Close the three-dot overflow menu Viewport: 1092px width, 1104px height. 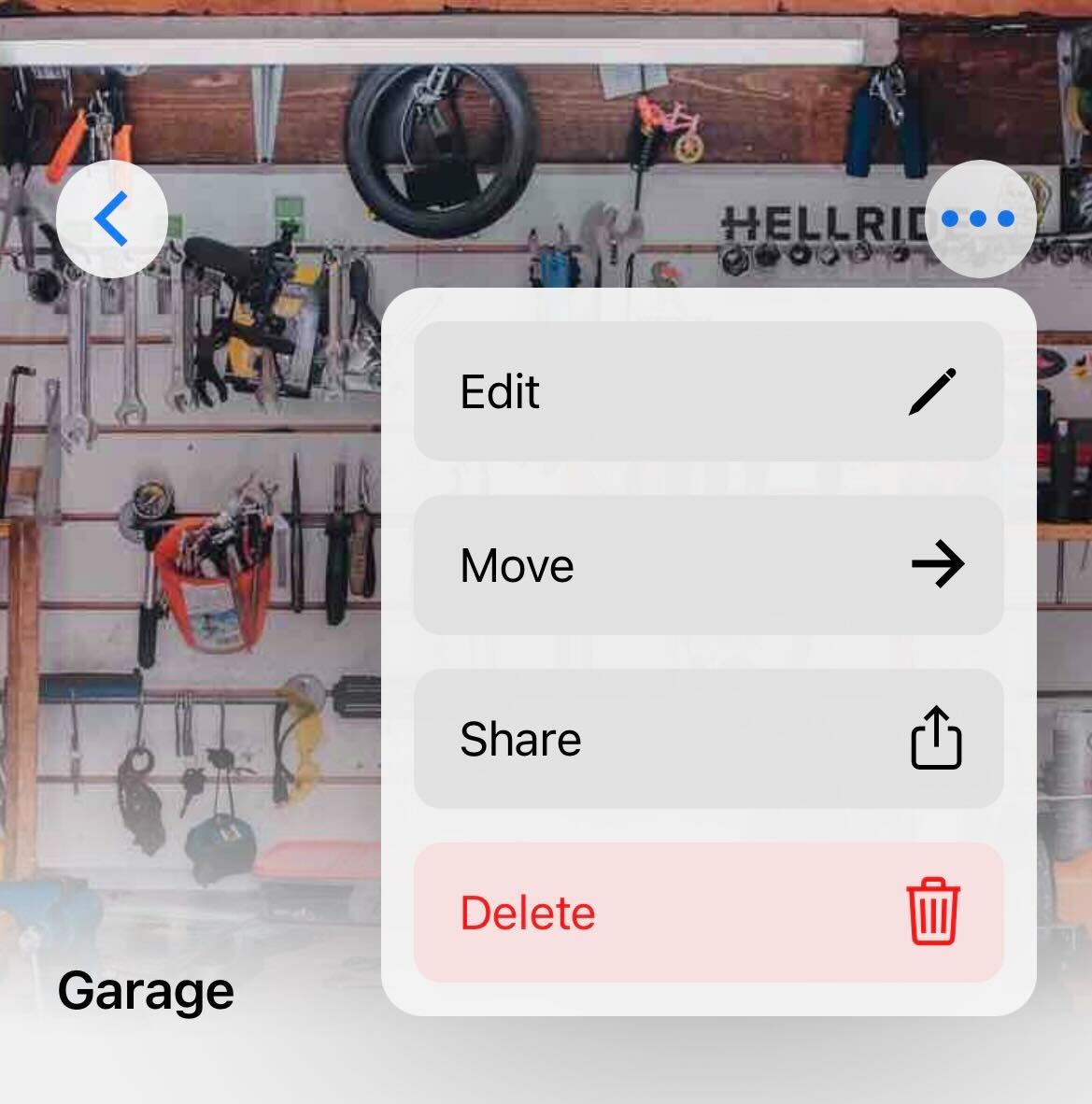pyautogui.click(x=979, y=219)
